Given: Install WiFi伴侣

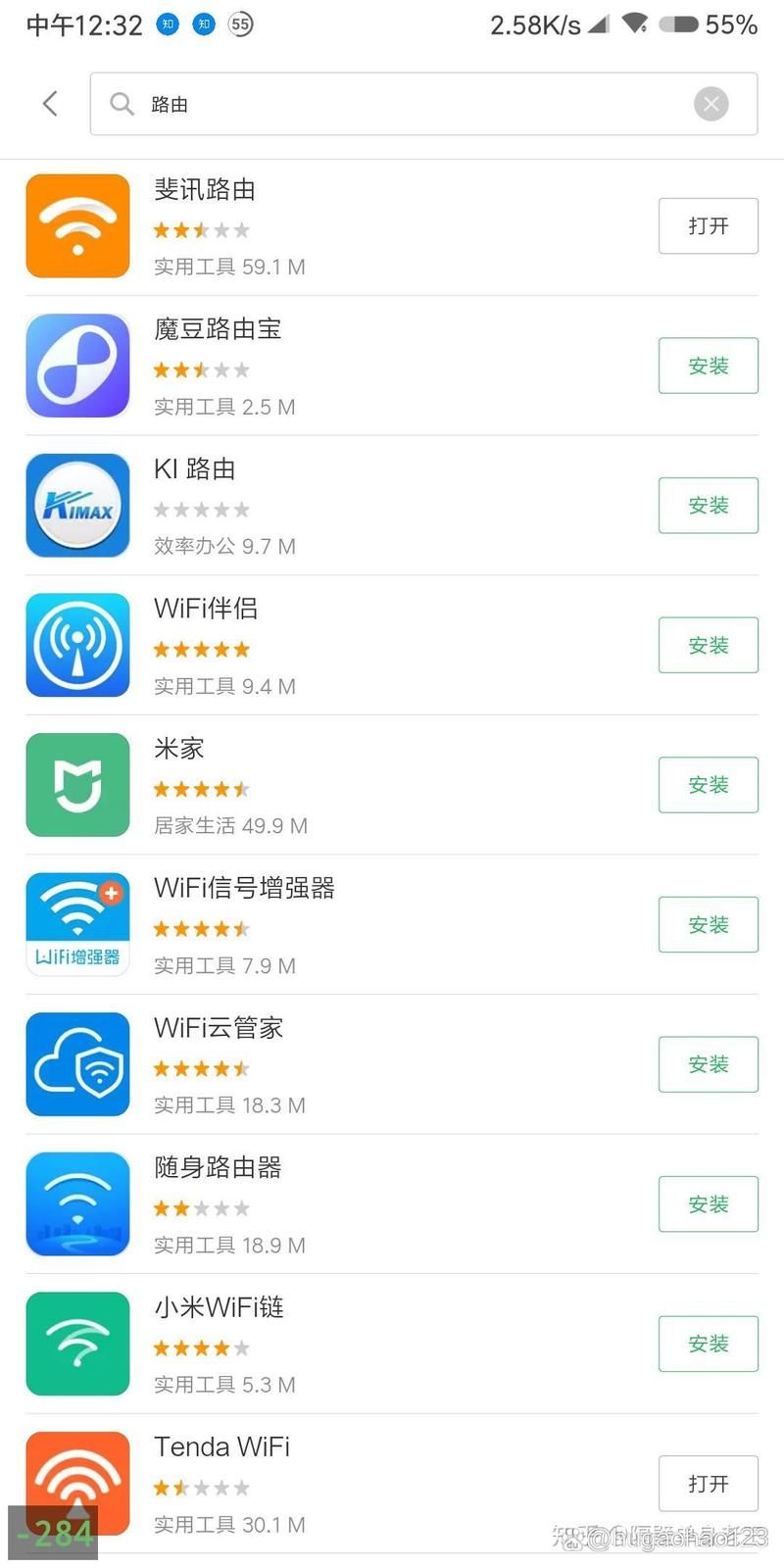Looking at the screenshot, I should [x=708, y=645].
